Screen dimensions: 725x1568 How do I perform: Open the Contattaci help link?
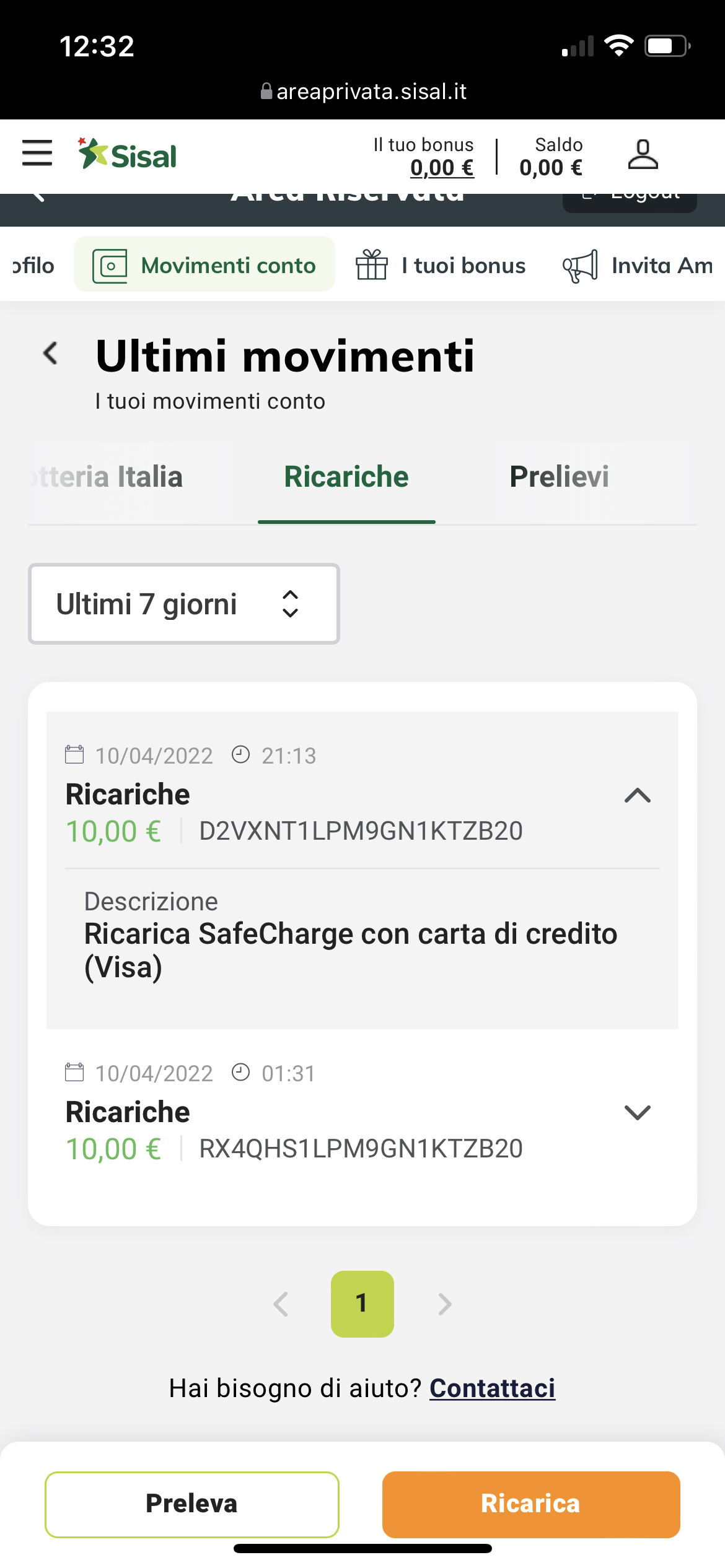(492, 1388)
